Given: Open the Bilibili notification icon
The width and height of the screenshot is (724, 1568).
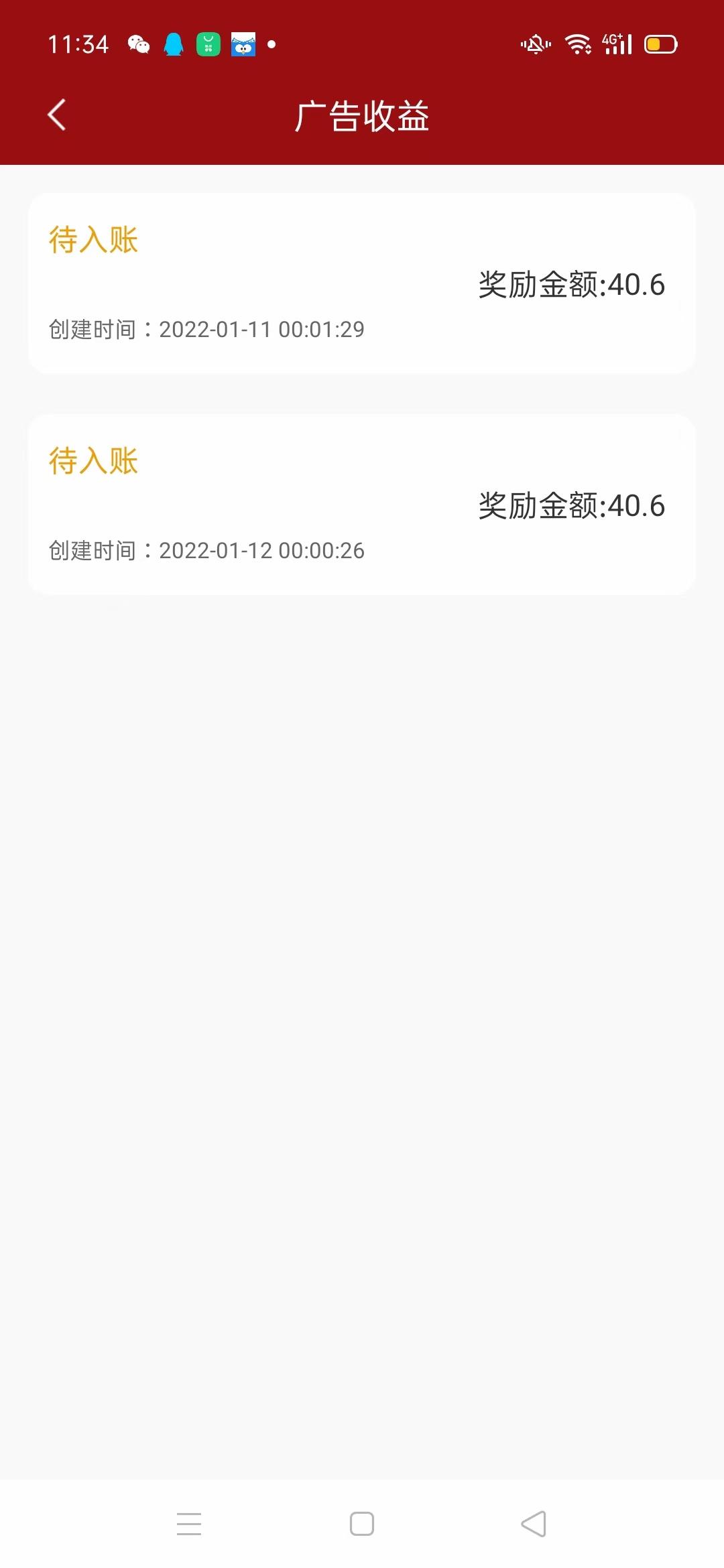Looking at the screenshot, I should pyautogui.click(x=244, y=44).
